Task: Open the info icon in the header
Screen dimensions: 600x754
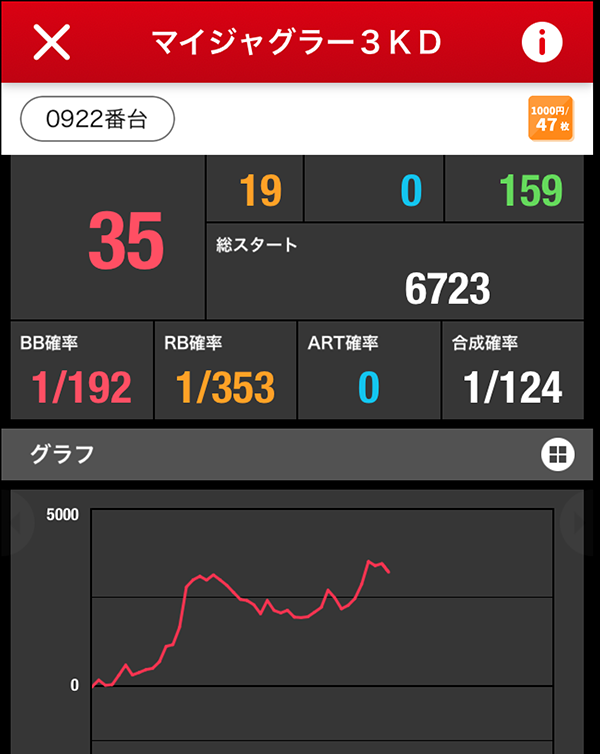Action: (542, 42)
